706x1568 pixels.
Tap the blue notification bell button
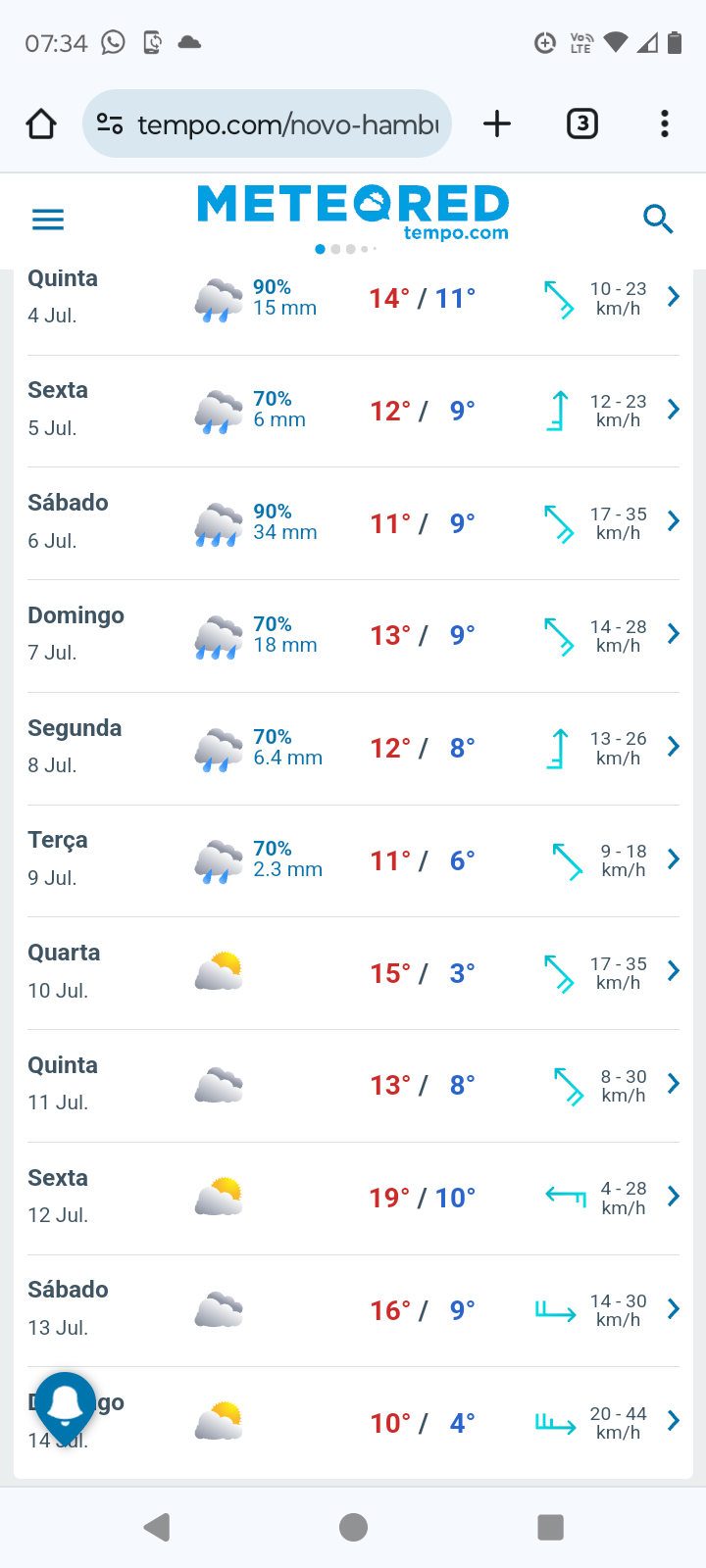pyautogui.click(x=66, y=1406)
